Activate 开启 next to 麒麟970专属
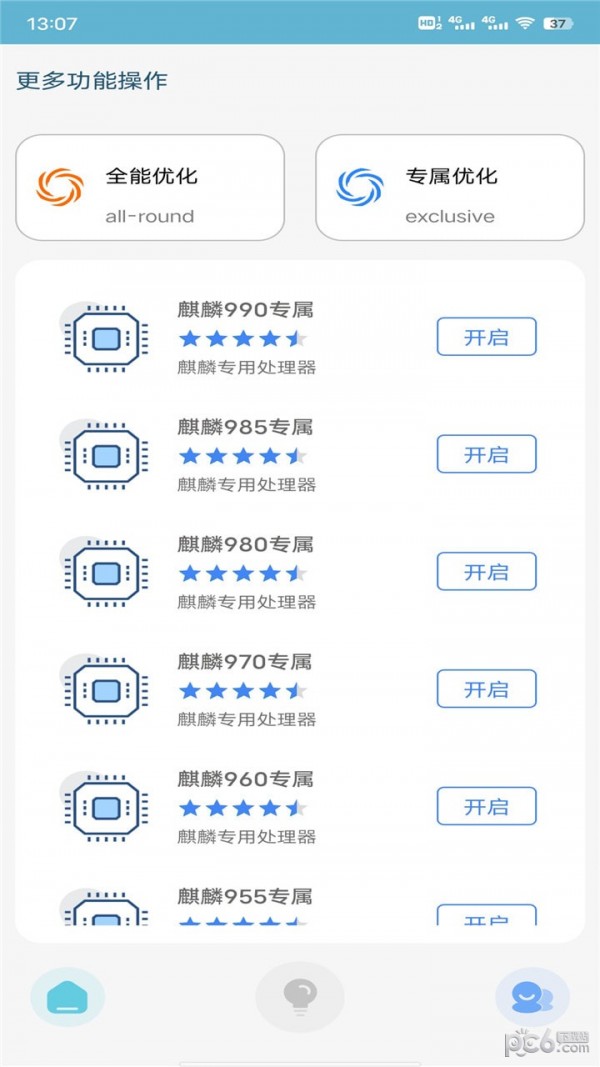 pos(486,689)
